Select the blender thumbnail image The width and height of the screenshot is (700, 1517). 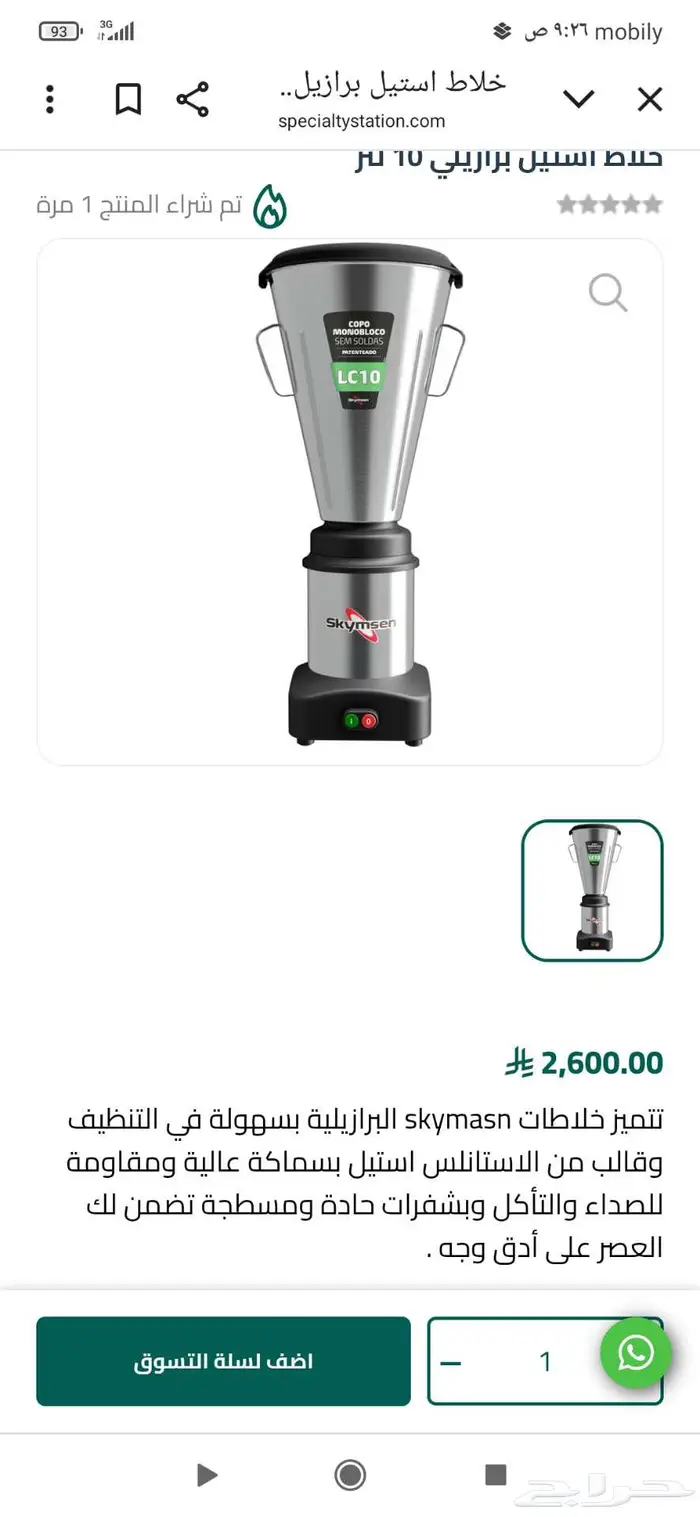592,890
